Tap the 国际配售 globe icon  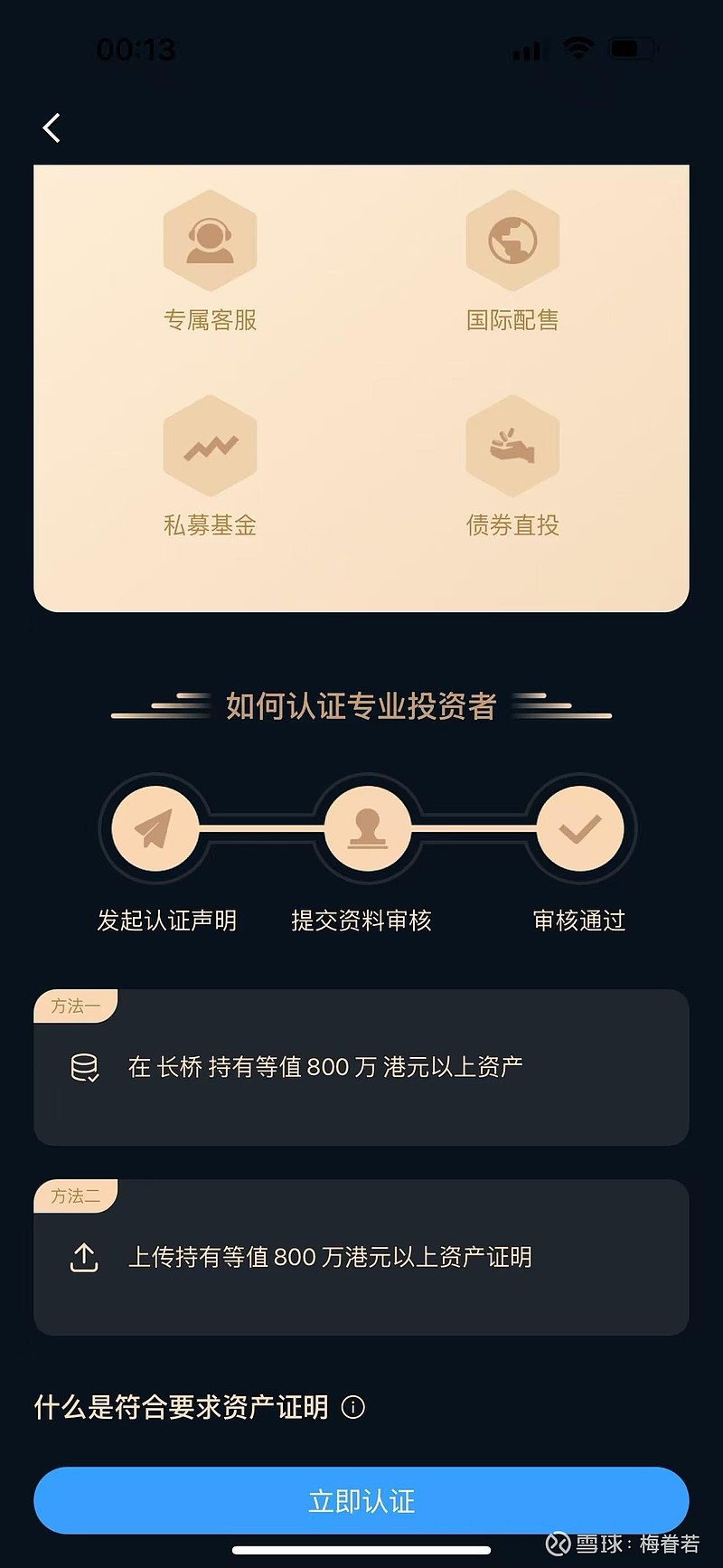pos(512,240)
